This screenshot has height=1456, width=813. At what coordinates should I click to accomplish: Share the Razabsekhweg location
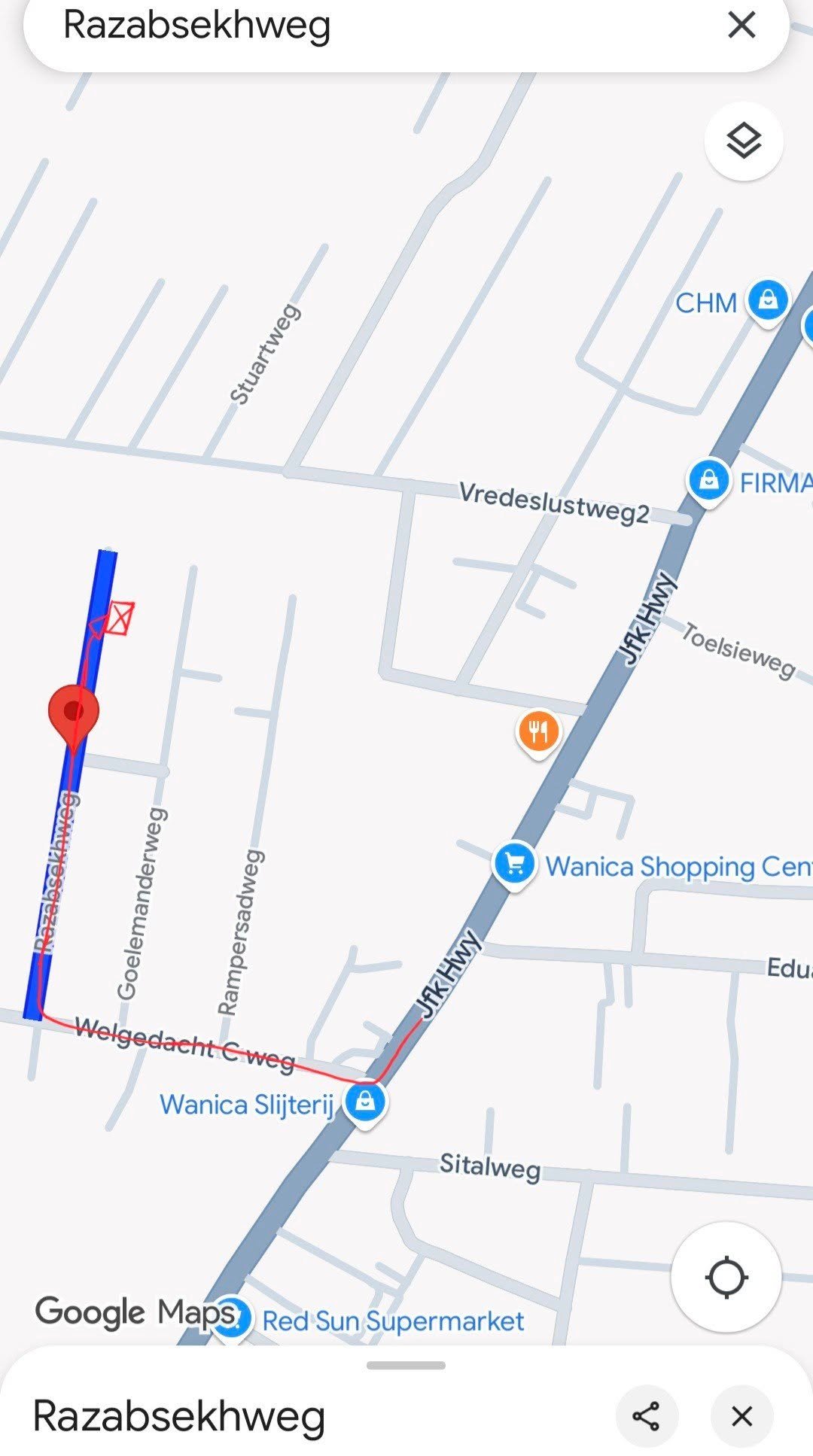[646, 1416]
